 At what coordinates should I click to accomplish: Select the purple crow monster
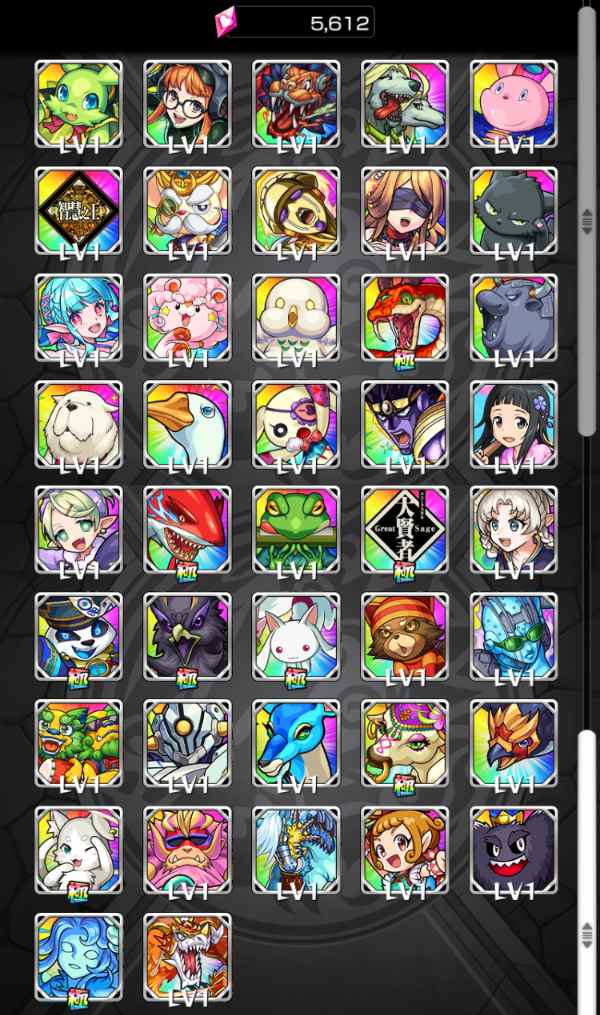coord(188,637)
